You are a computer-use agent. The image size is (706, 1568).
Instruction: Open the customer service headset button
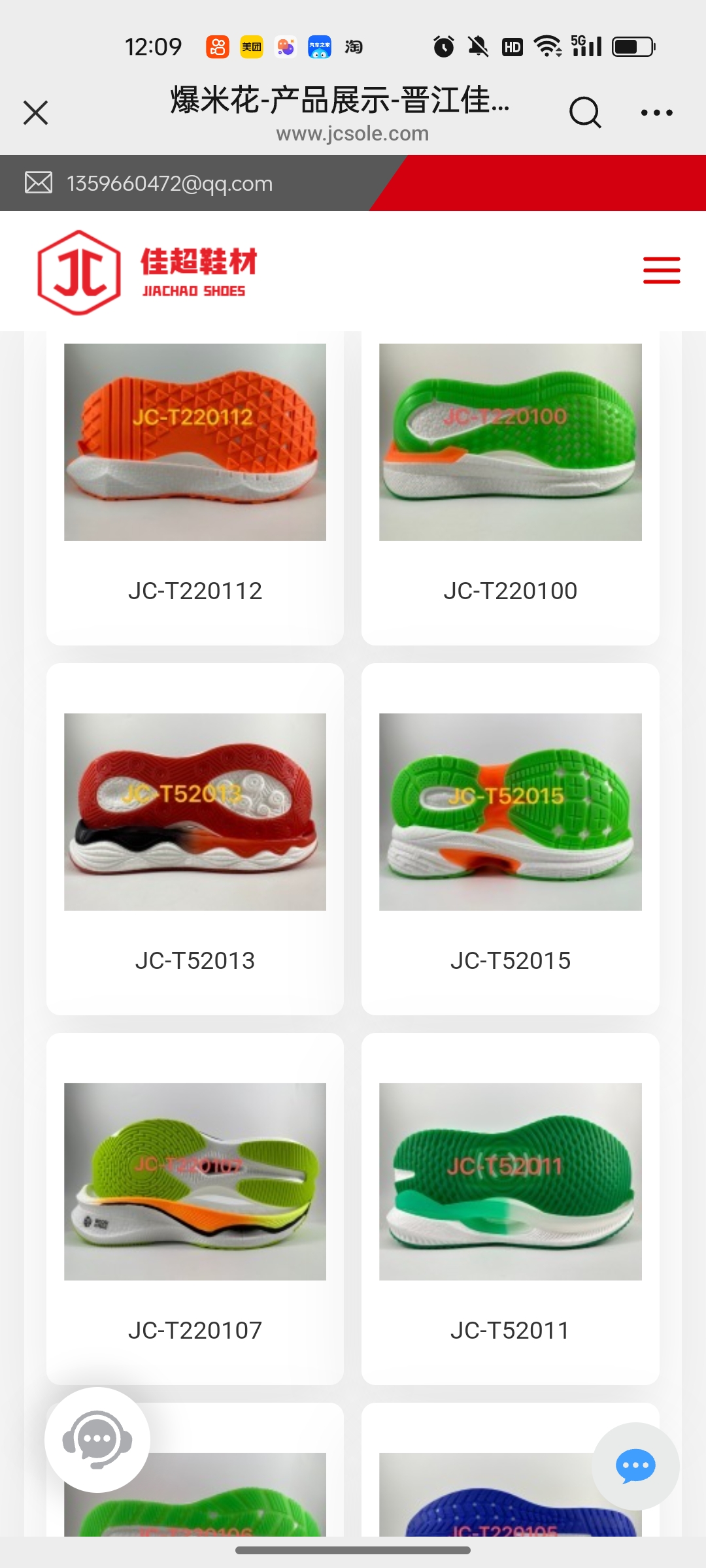(x=97, y=1439)
